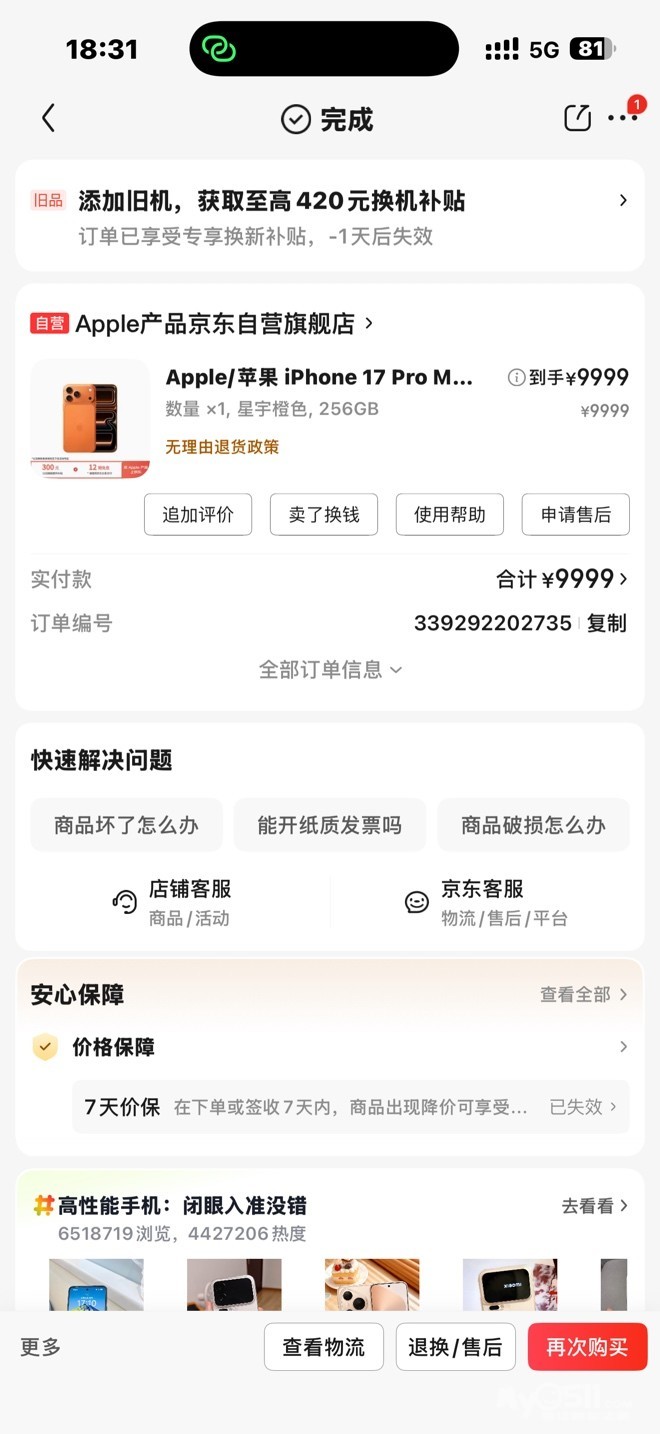This screenshot has height=1434, width=660.
Task: Choose the 商品坏了怎么办 quick question
Action: click(x=126, y=825)
